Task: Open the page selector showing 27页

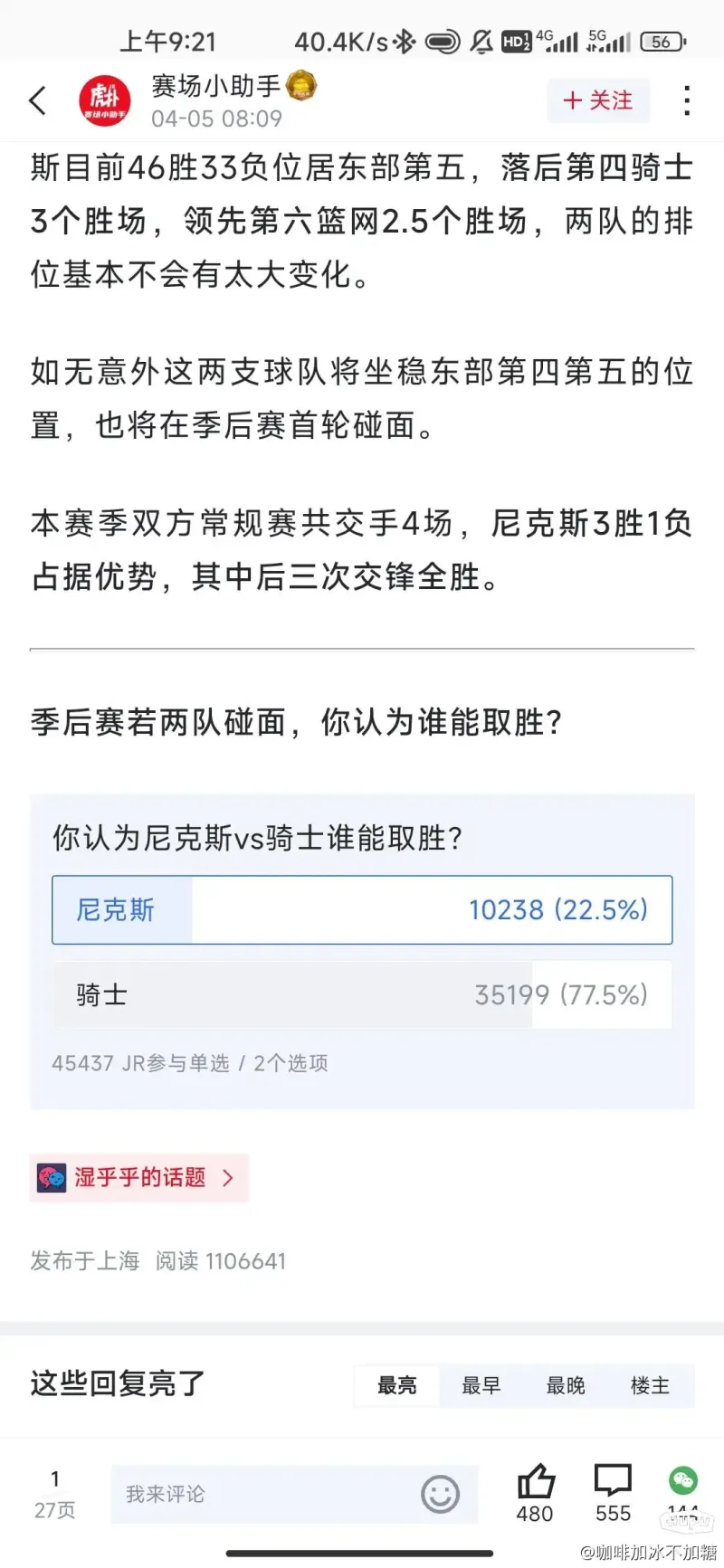Action: tap(55, 1494)
